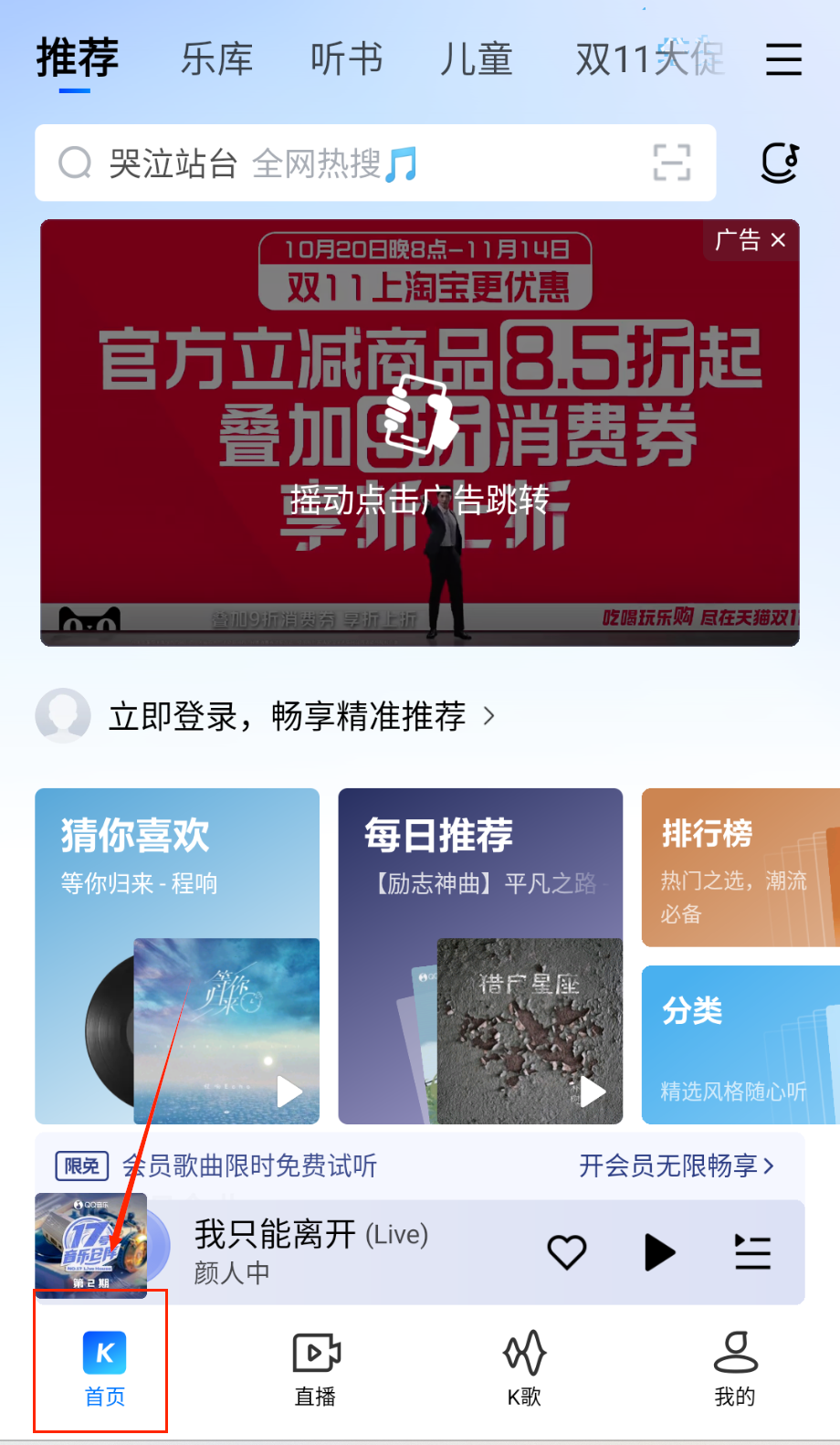Open the 排行榜 card
This screenshot has height=1445, width=840.
click(x=740, y=868)
